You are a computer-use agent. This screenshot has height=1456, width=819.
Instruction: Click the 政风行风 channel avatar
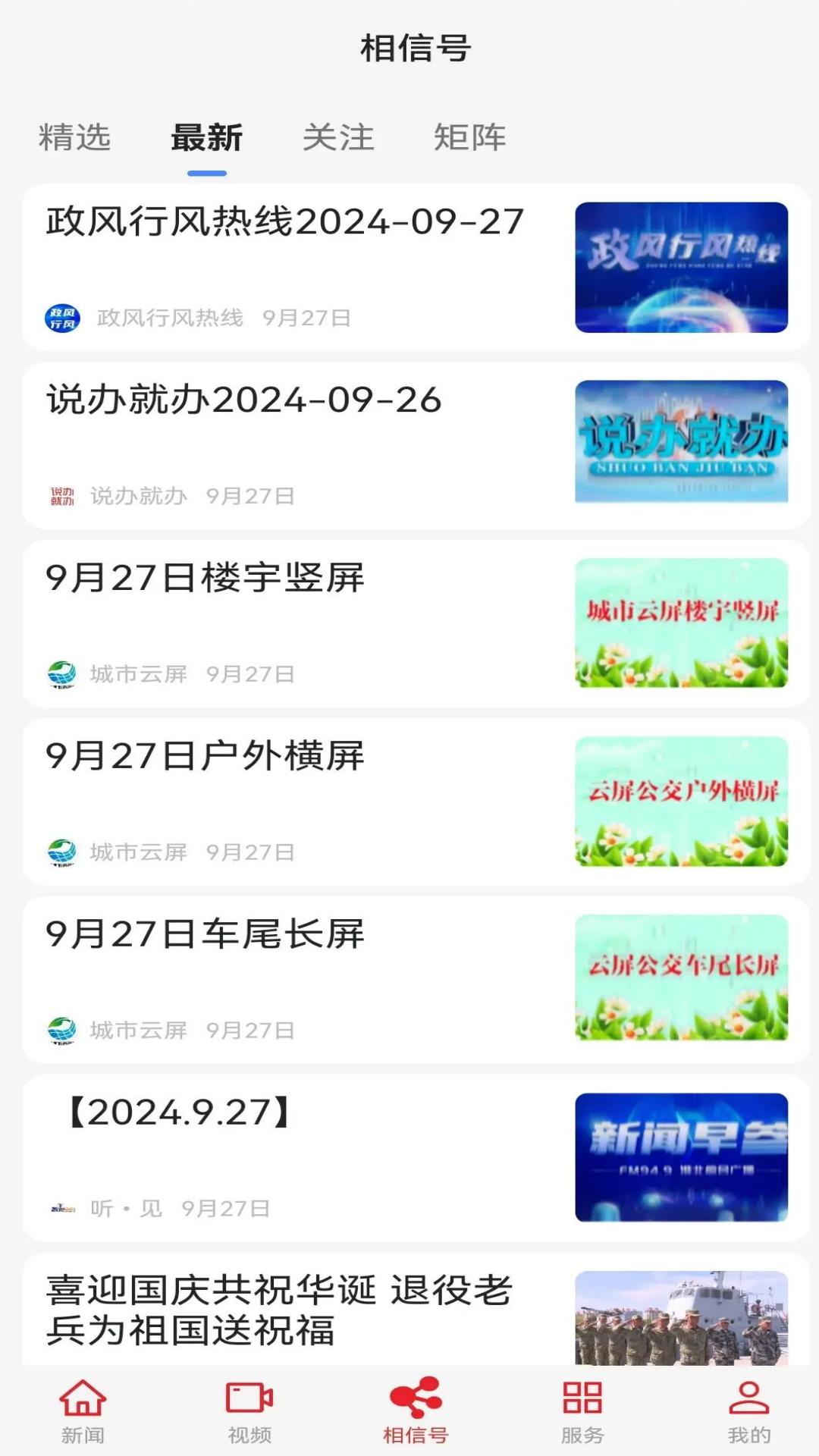tap(64, 316)
